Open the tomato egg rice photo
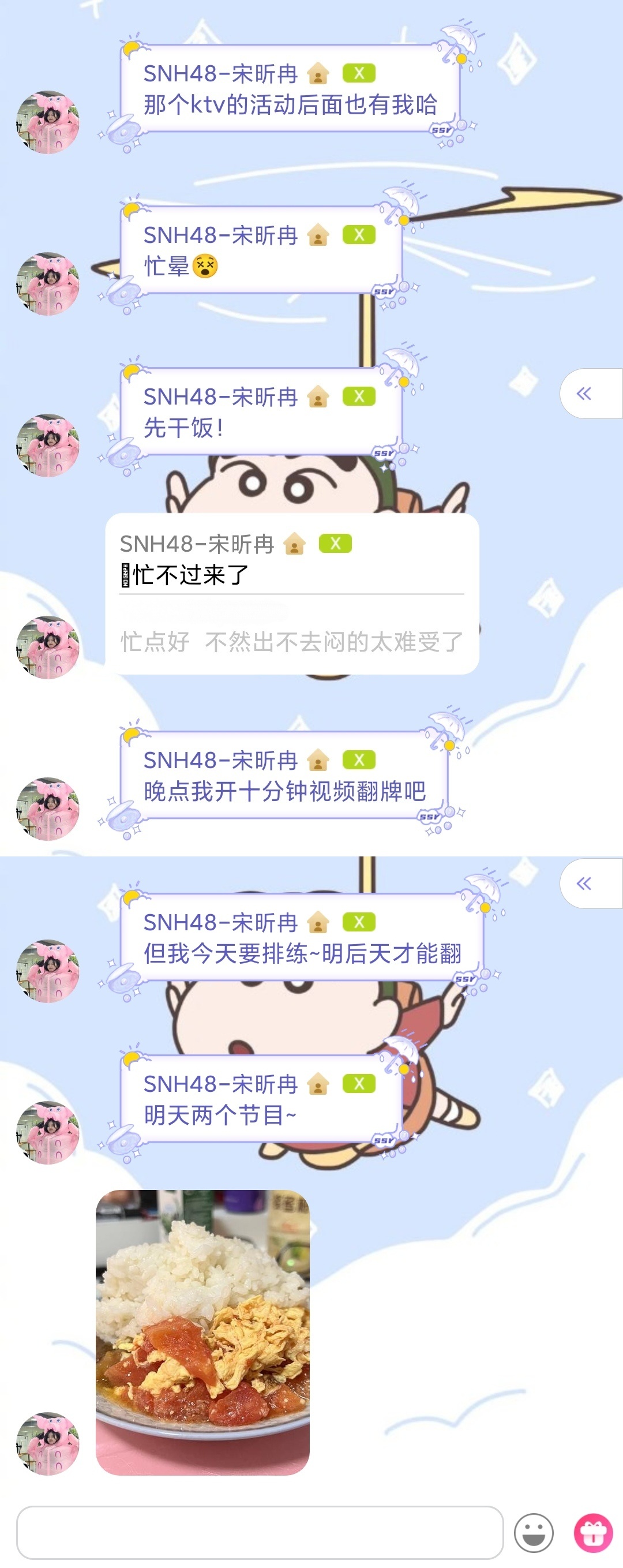 pos(202,1332)
